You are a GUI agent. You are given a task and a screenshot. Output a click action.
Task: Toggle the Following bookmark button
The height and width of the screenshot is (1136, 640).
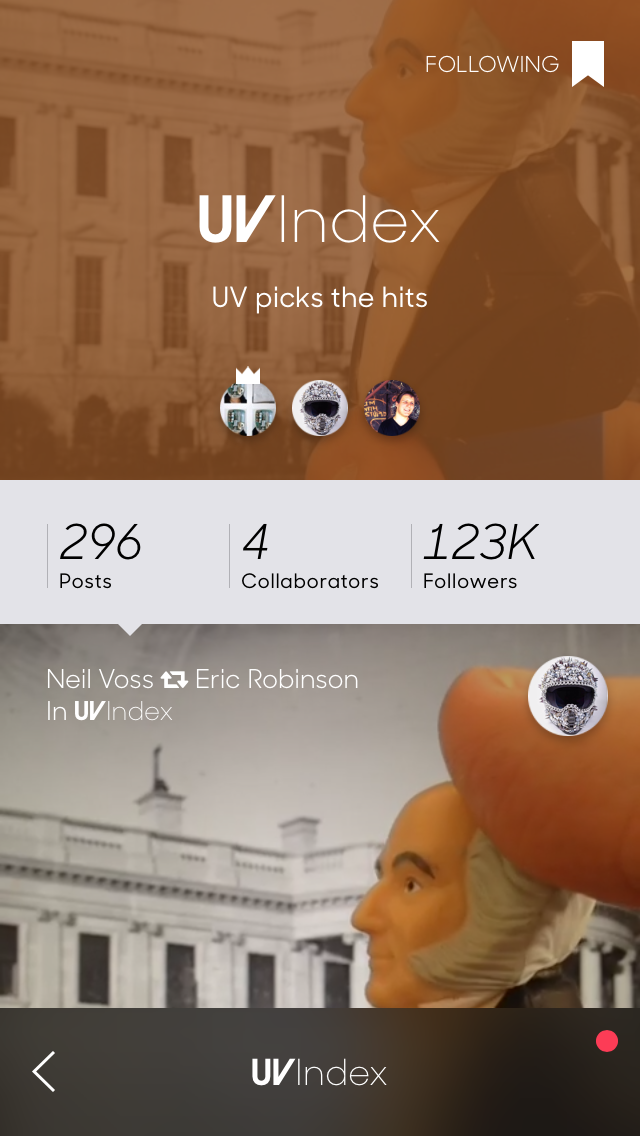tap(587, 64)
